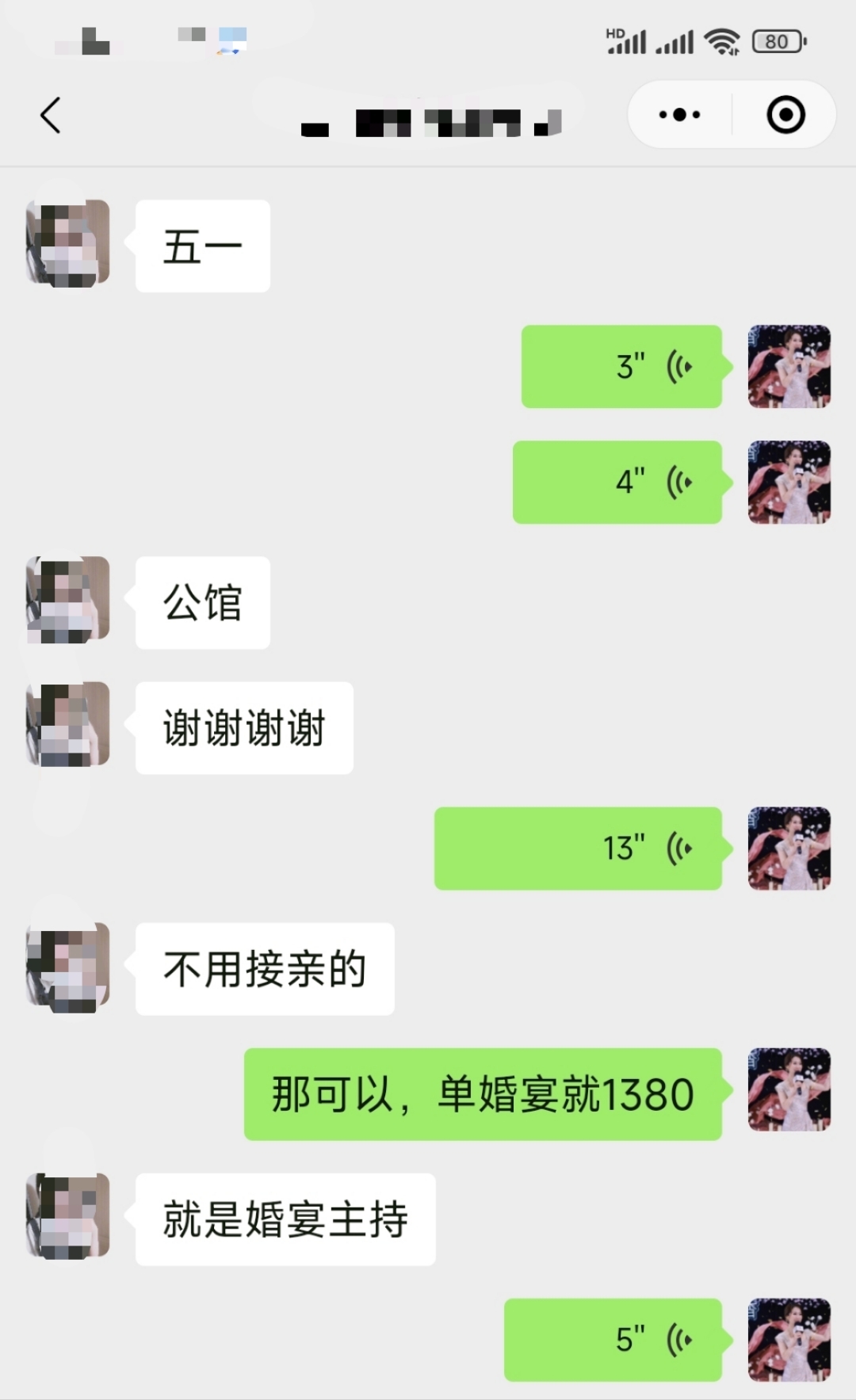
Task: Play the 4-second voice message
Action: 617,483
